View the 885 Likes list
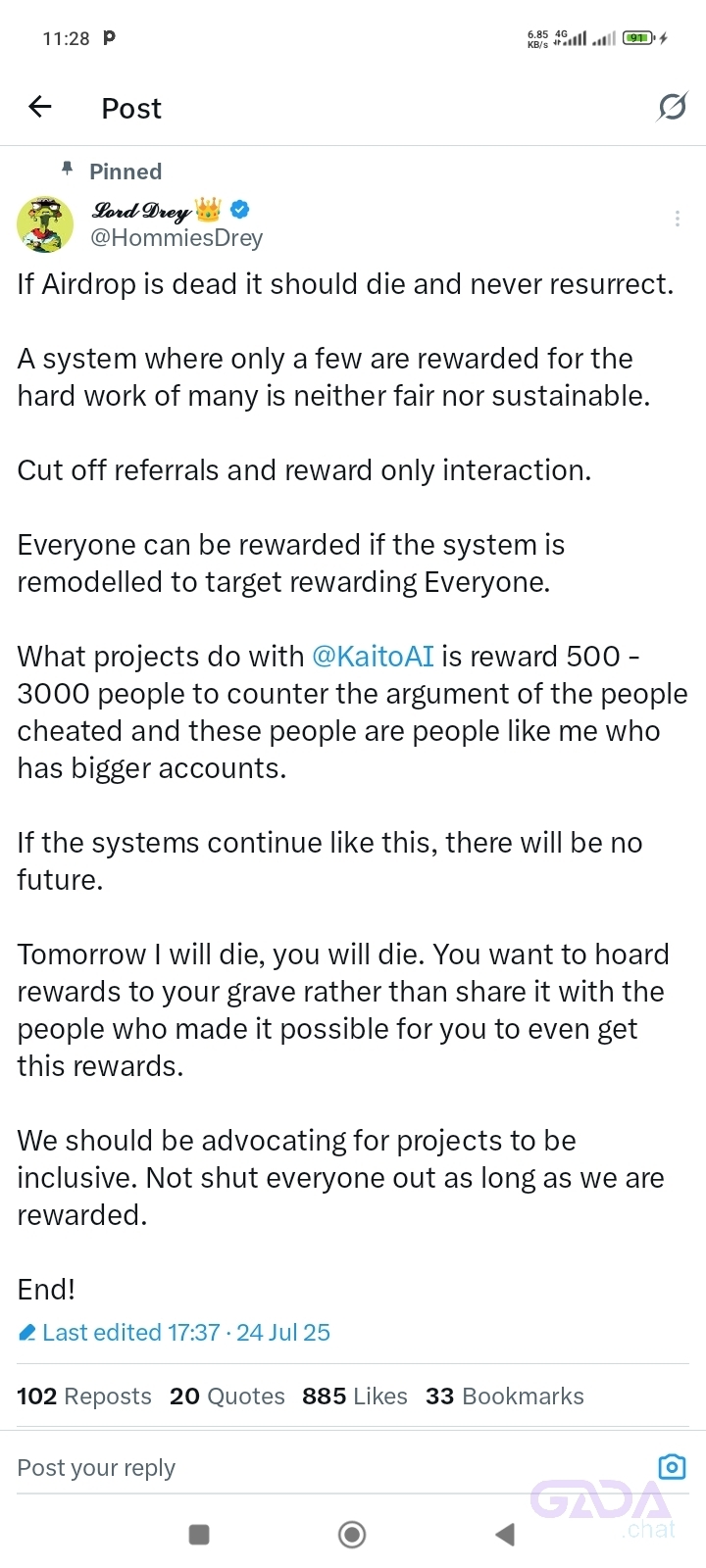 click(355, 1396)
